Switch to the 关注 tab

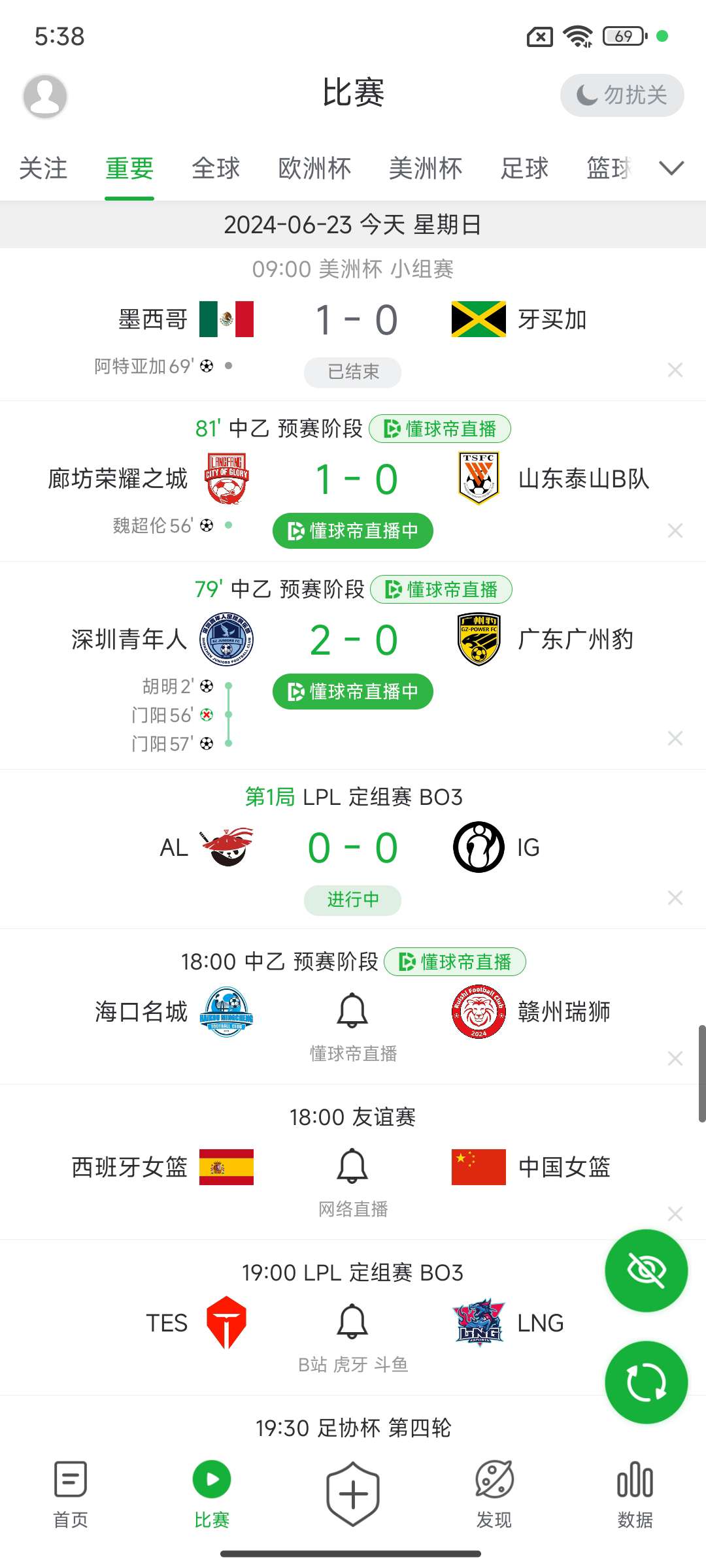43,169
